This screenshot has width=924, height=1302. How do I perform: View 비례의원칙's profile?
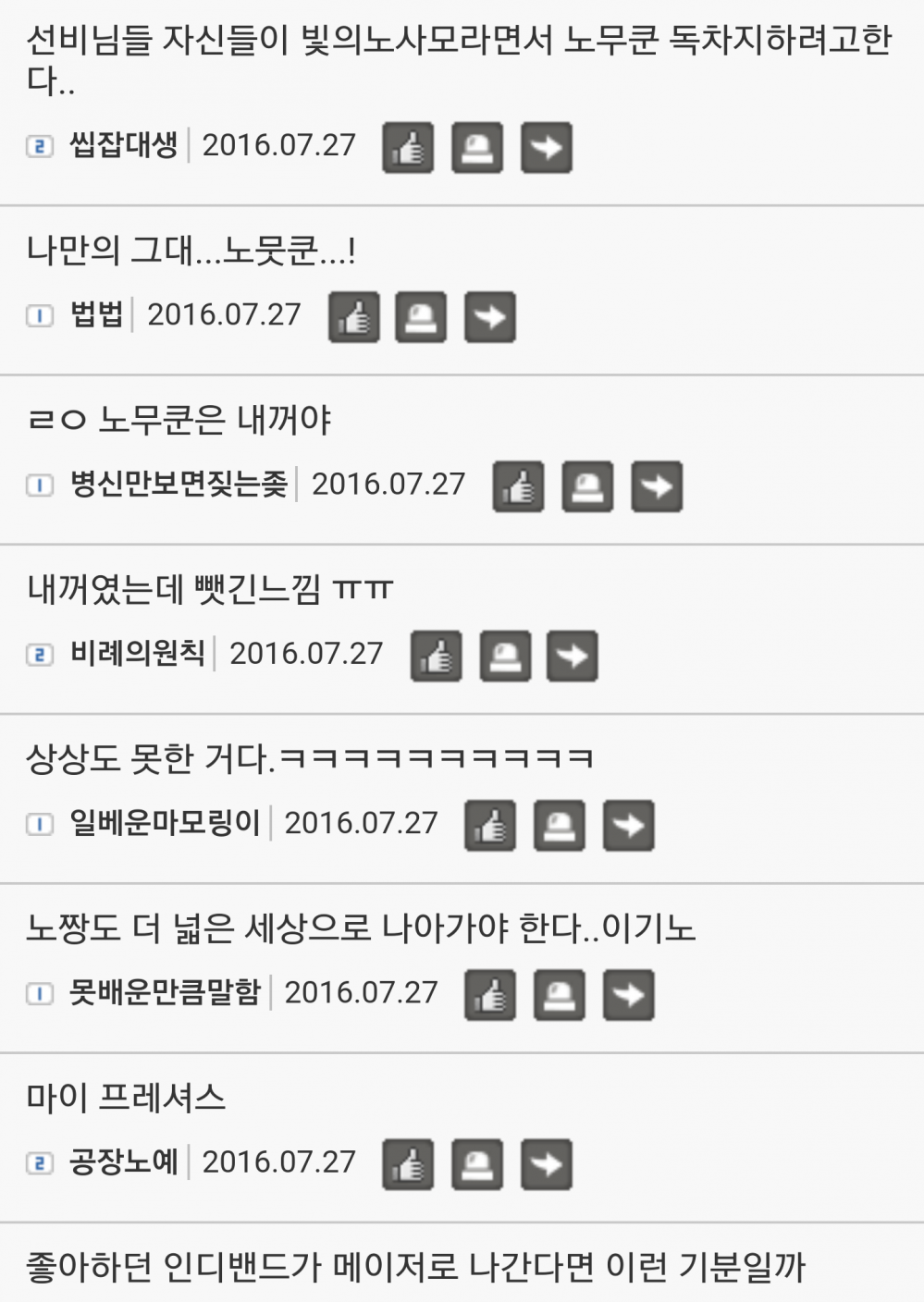[138, 653]
